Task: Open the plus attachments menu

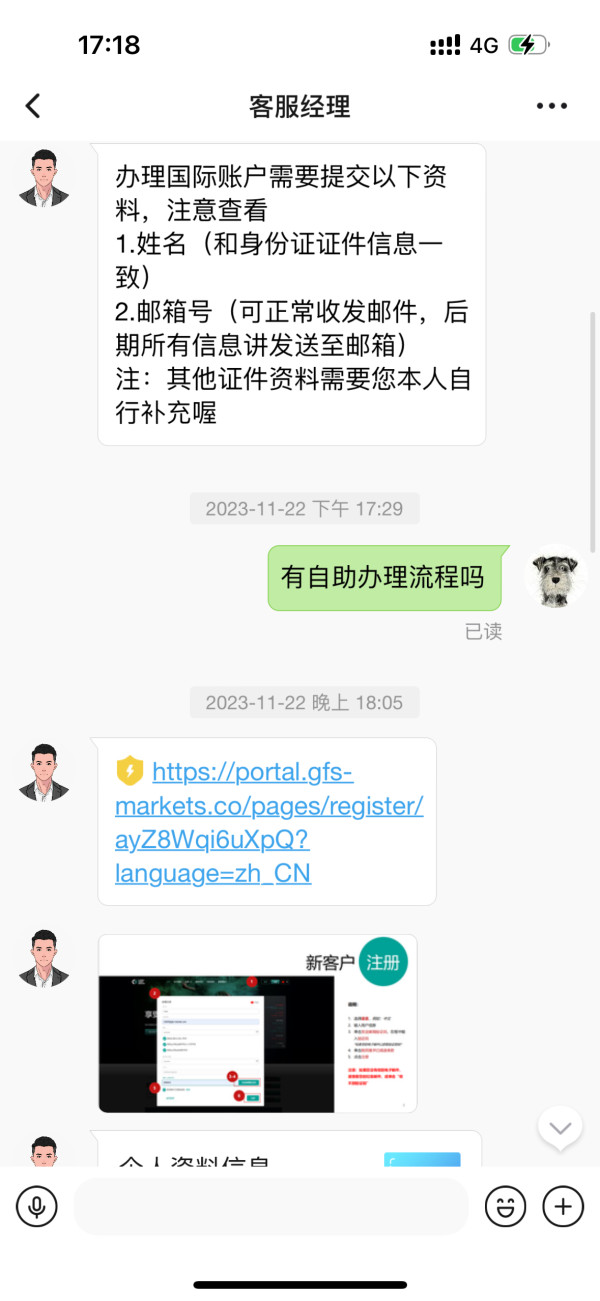Action: coord(563,1206)
